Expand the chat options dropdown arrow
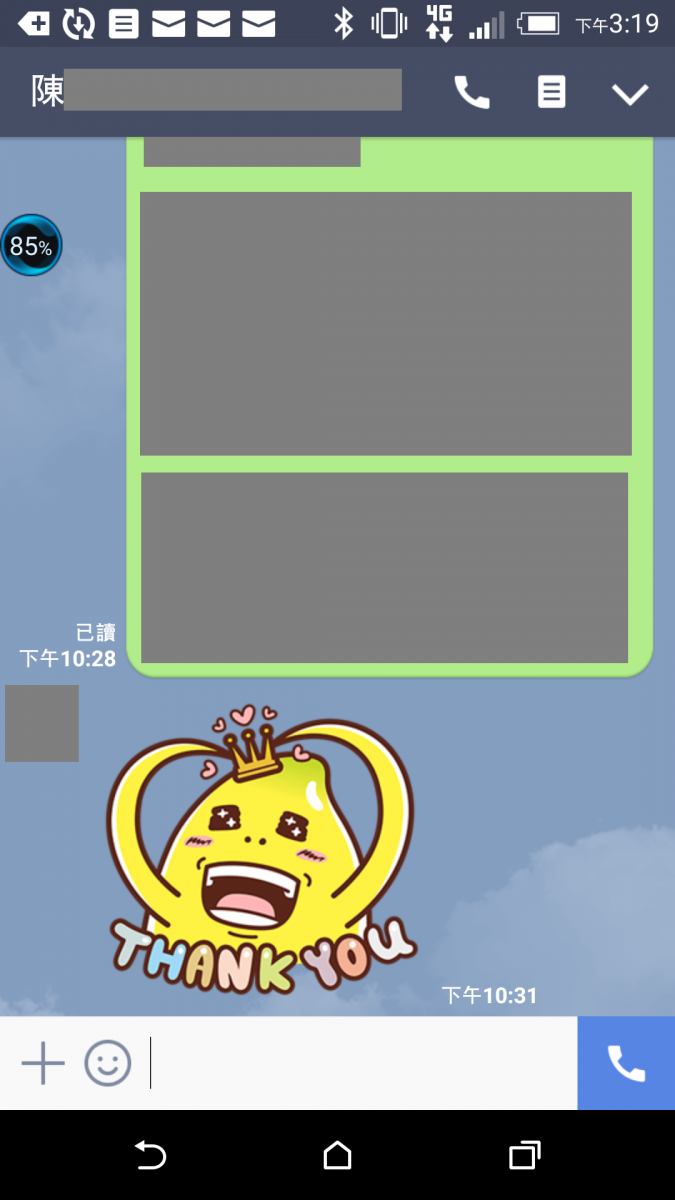The width and height of the screenshot is (675, 1200). coord(630,94)
